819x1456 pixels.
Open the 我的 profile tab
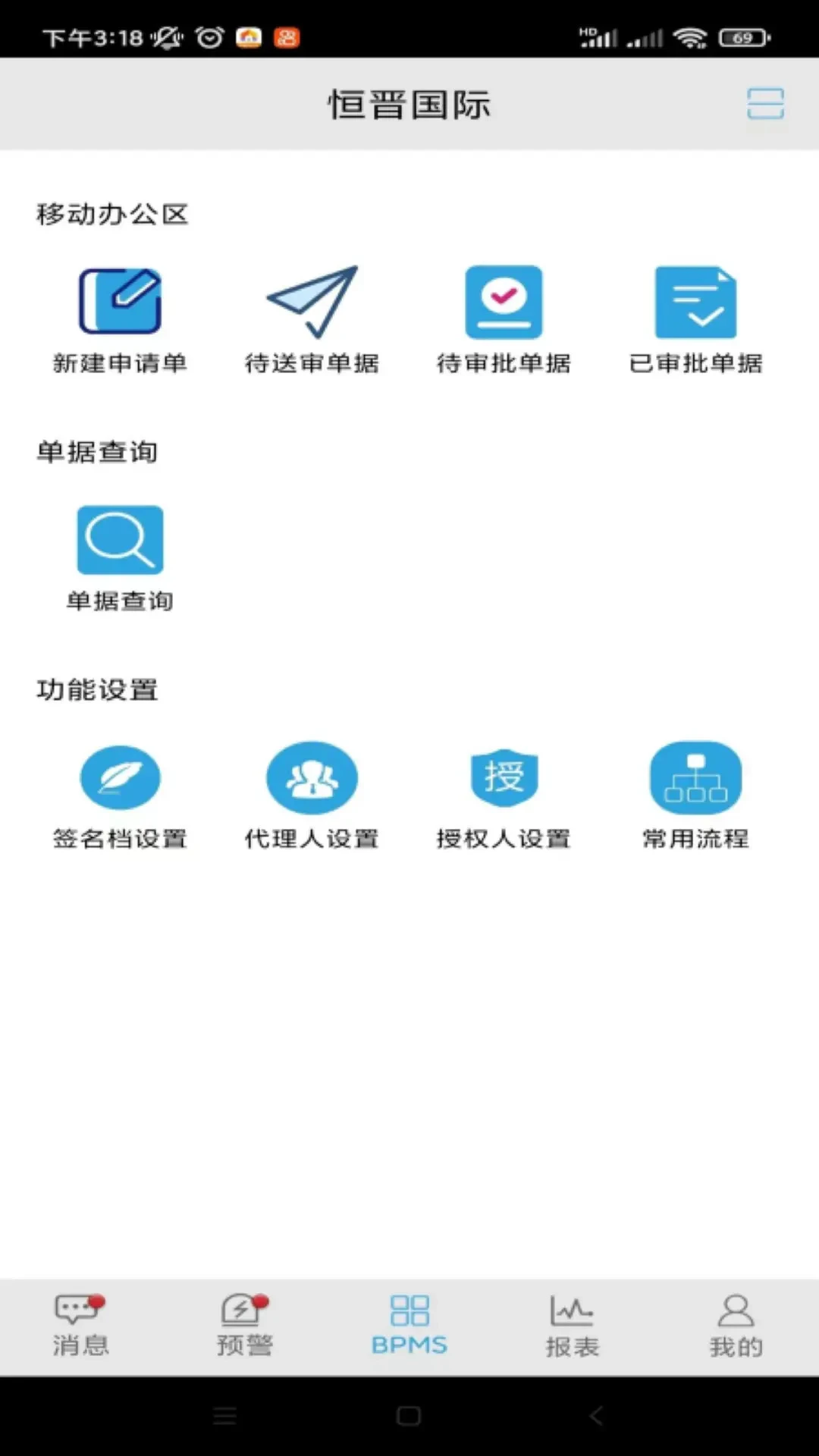pos(736,1323)
